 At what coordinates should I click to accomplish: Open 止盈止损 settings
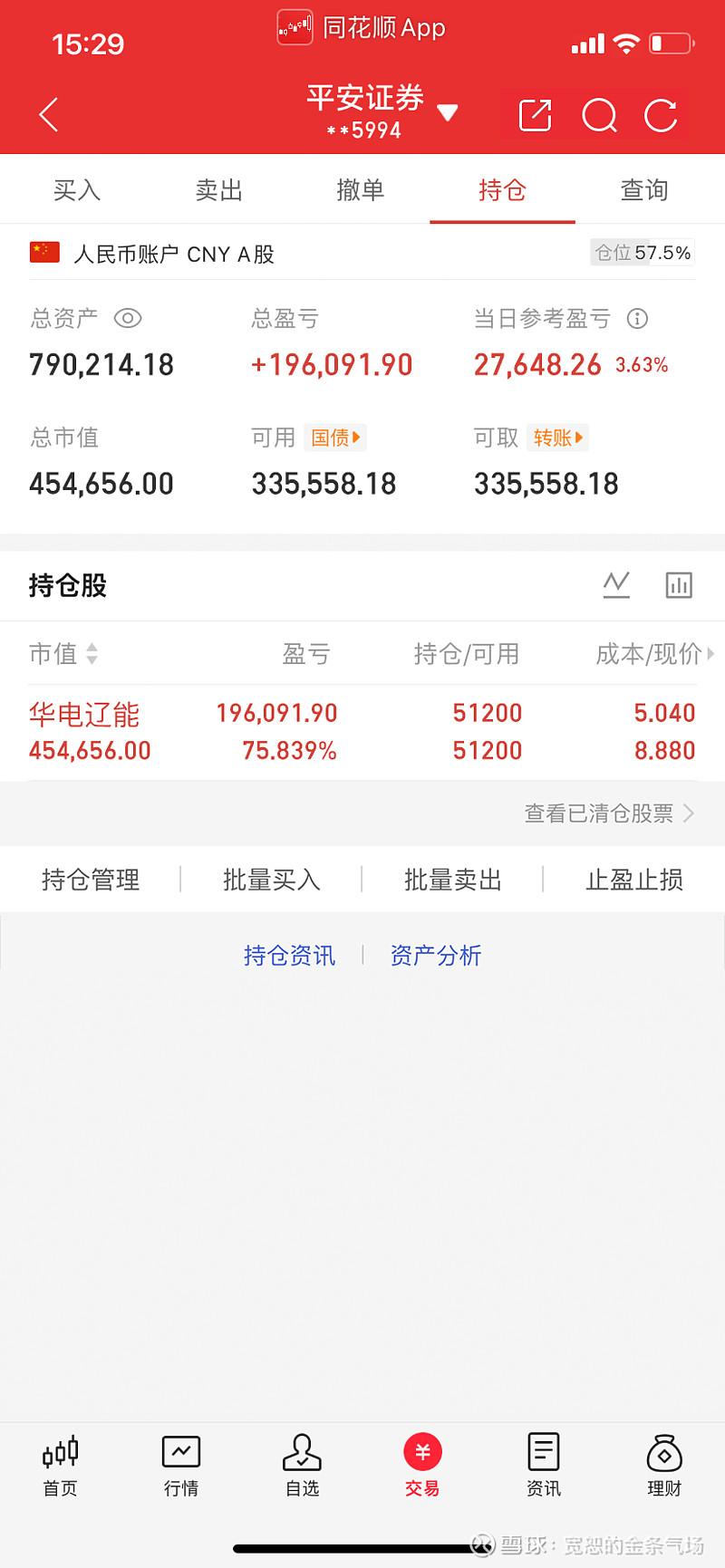point(634,880)
